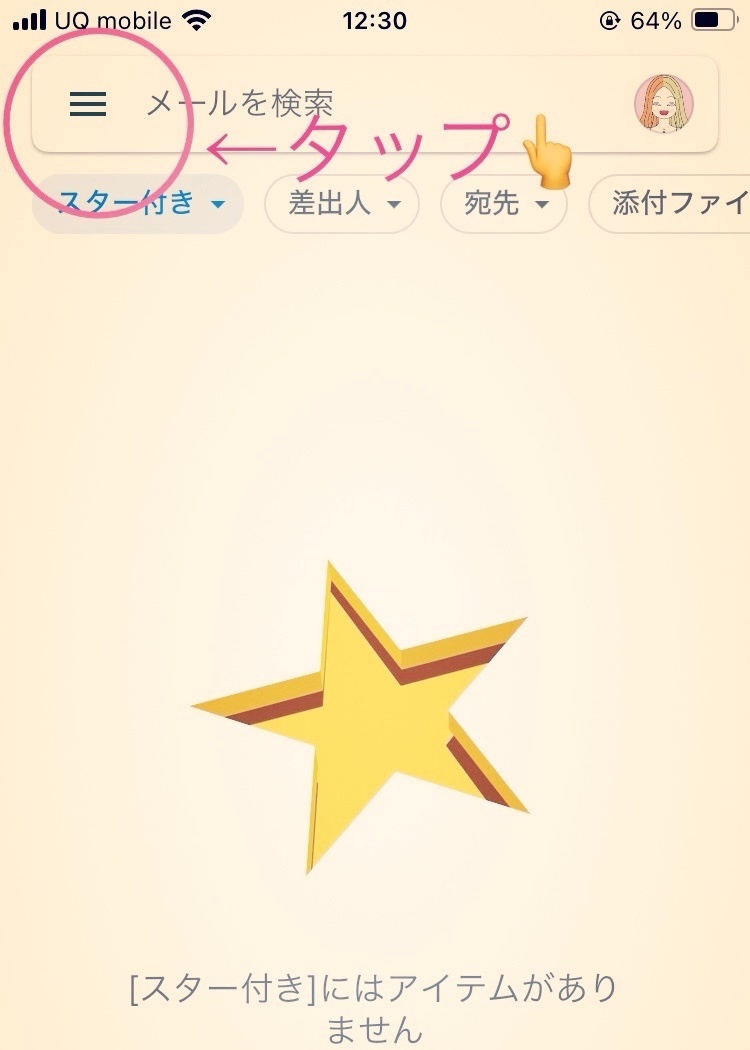
Task: Tap the メールを検索 search field
Action: pos(375,104)
